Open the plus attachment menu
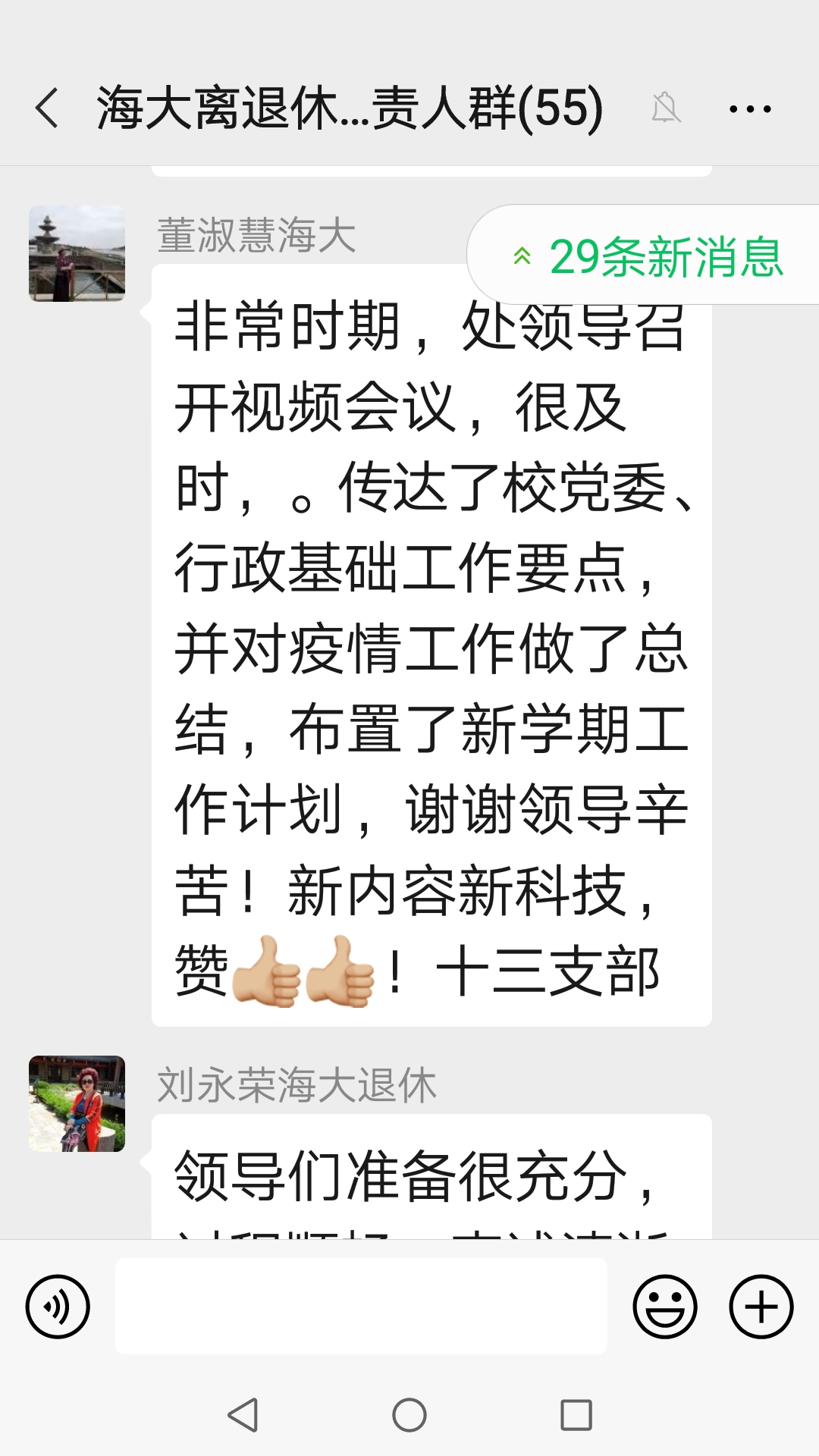Screen dimensions: 819x1456 coord(761,1307)
